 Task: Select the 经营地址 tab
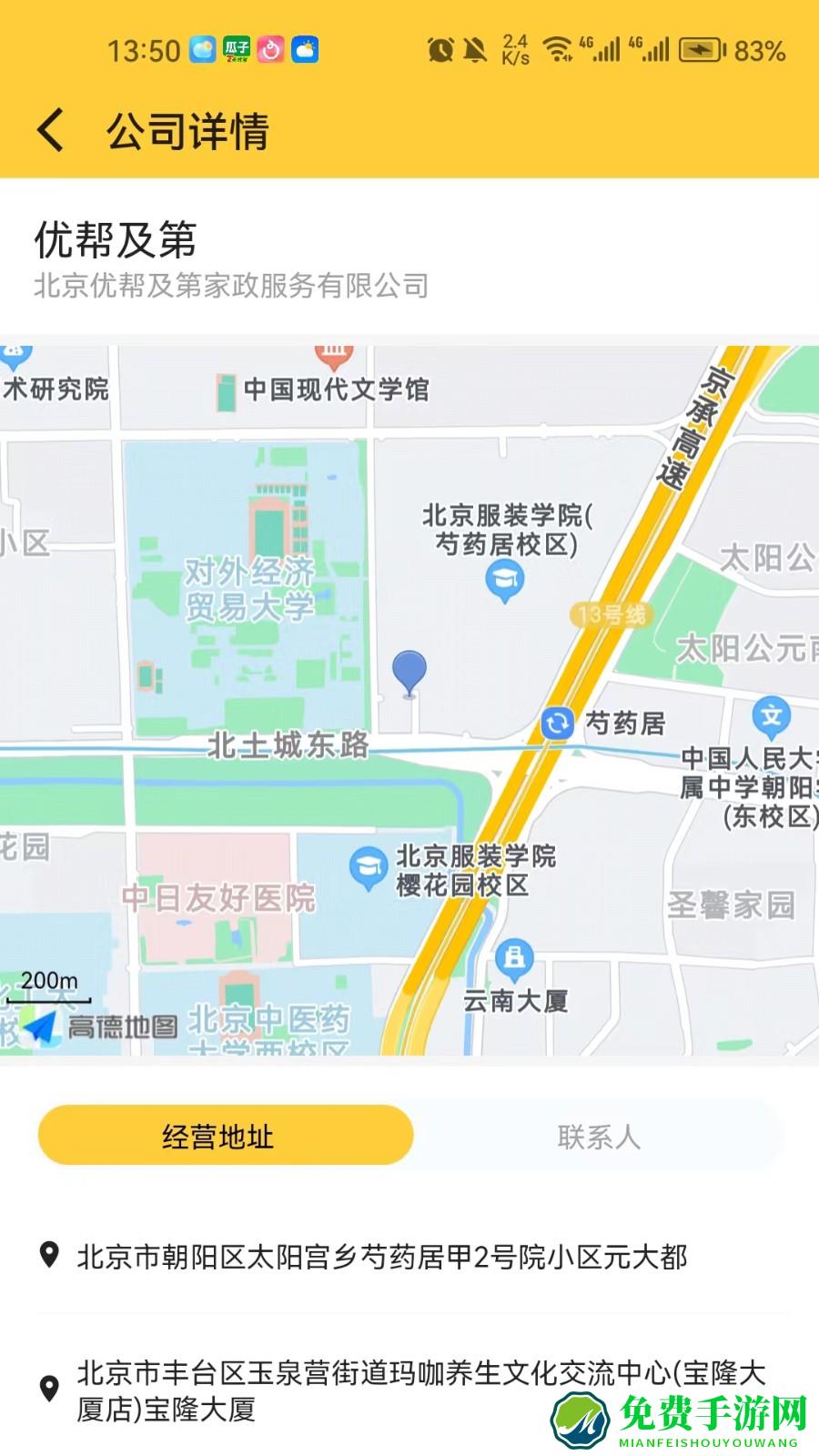click(225, 1134)
